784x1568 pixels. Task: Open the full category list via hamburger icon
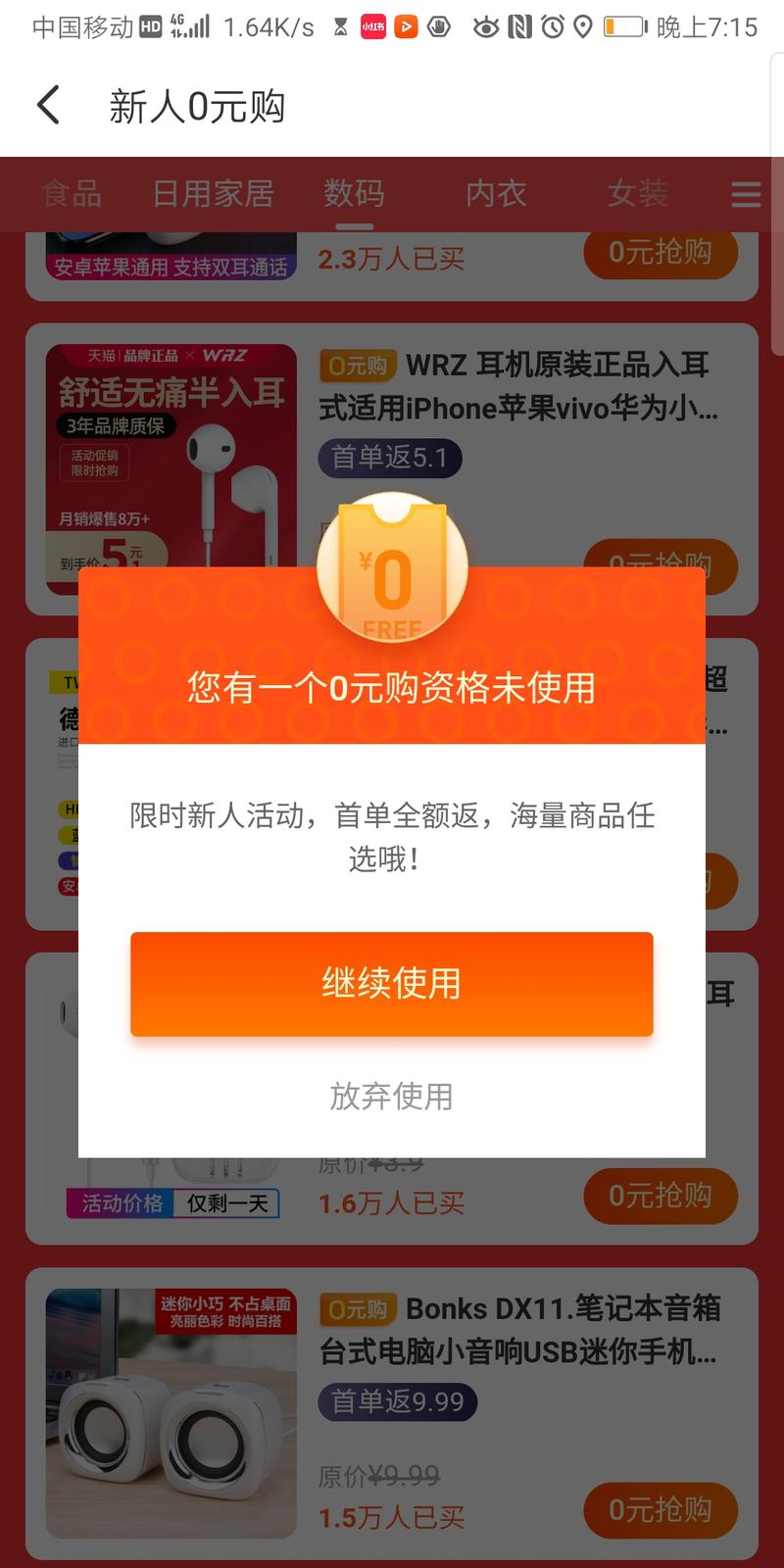pyautogui.click(x=746, y=194)
